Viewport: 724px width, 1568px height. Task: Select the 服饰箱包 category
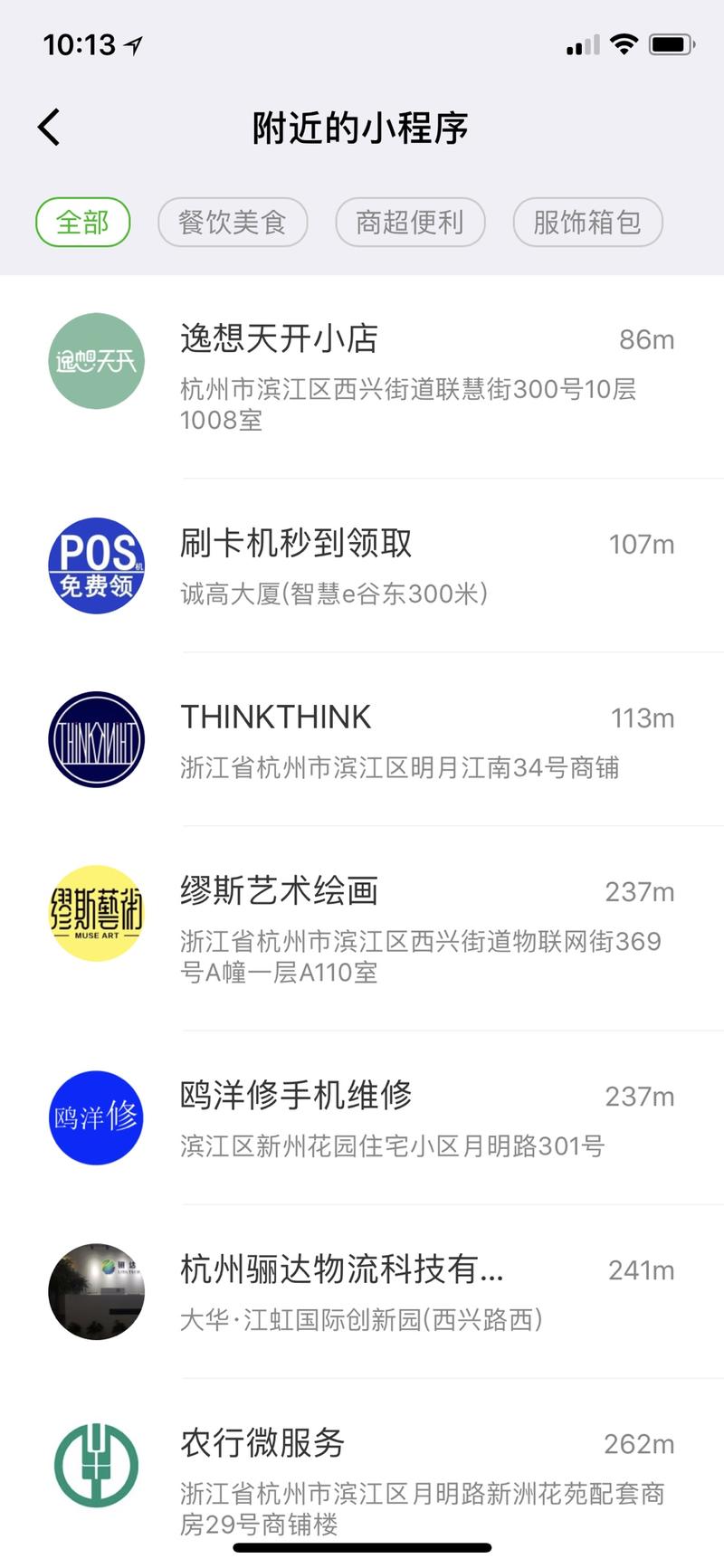[x=586, y=221]
